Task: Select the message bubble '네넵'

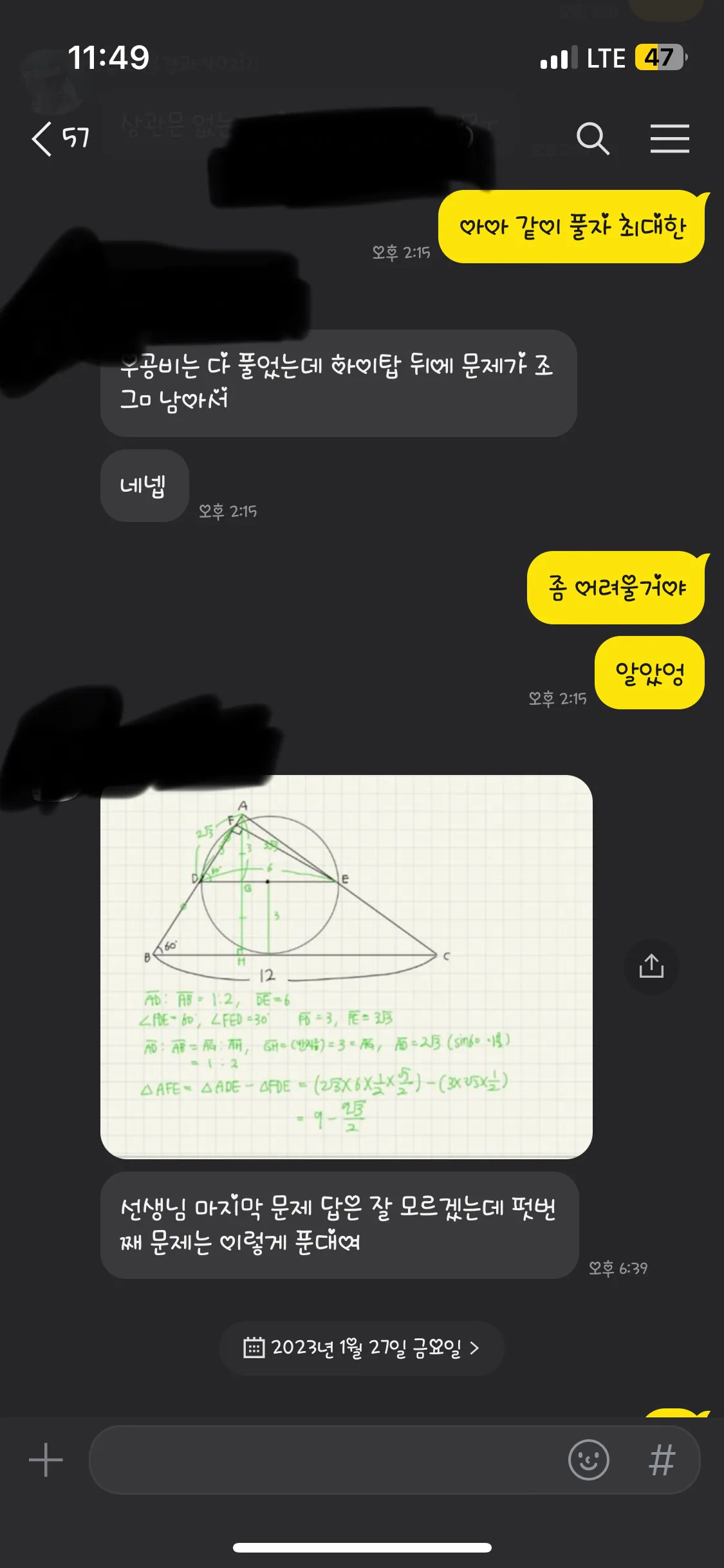Action: (x=144, y=487)
